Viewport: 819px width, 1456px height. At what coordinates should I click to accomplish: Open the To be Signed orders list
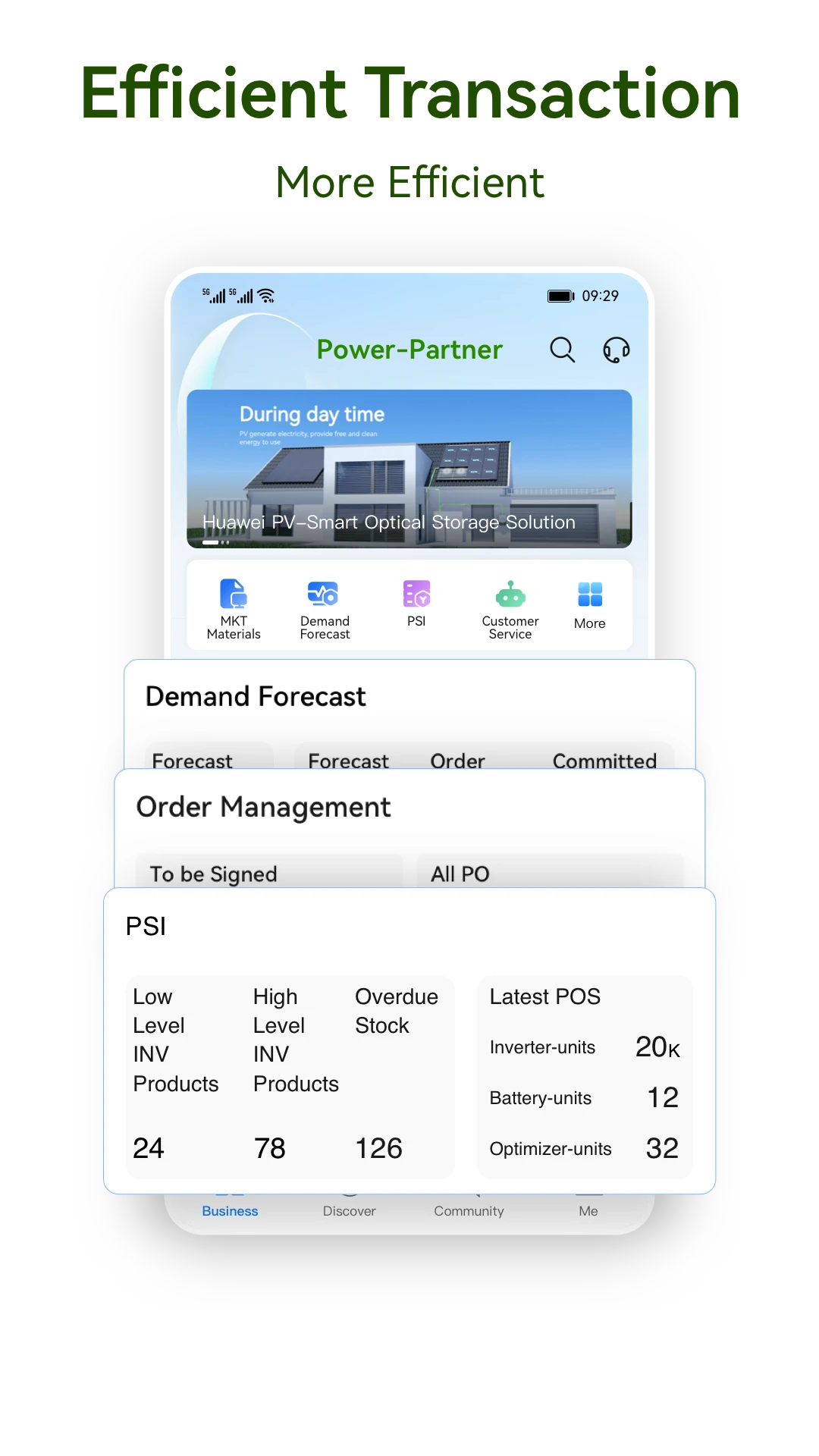pos(214,874)
